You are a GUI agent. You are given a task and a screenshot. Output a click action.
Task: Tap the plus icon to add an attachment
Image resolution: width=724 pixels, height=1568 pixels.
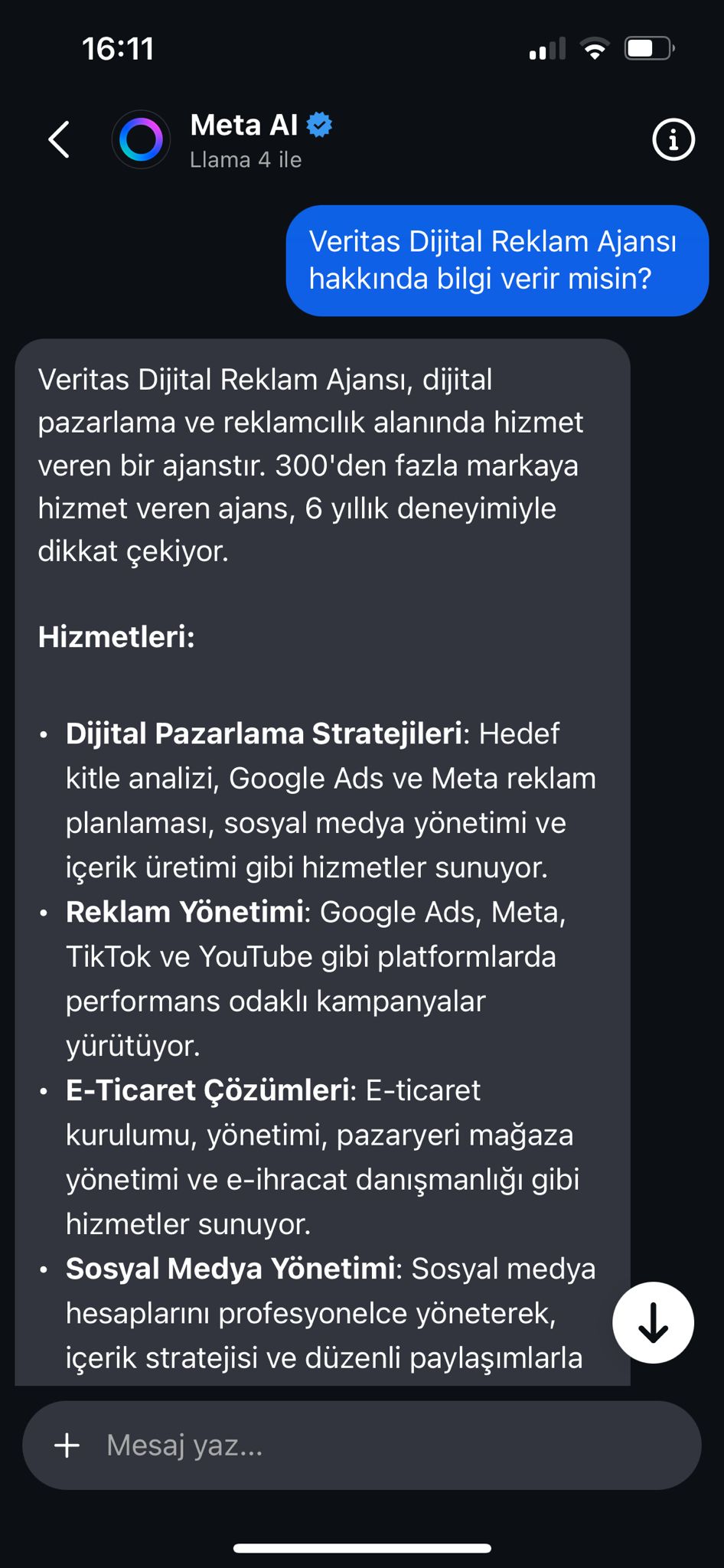pyautogui.click(x=67, y=1445)
